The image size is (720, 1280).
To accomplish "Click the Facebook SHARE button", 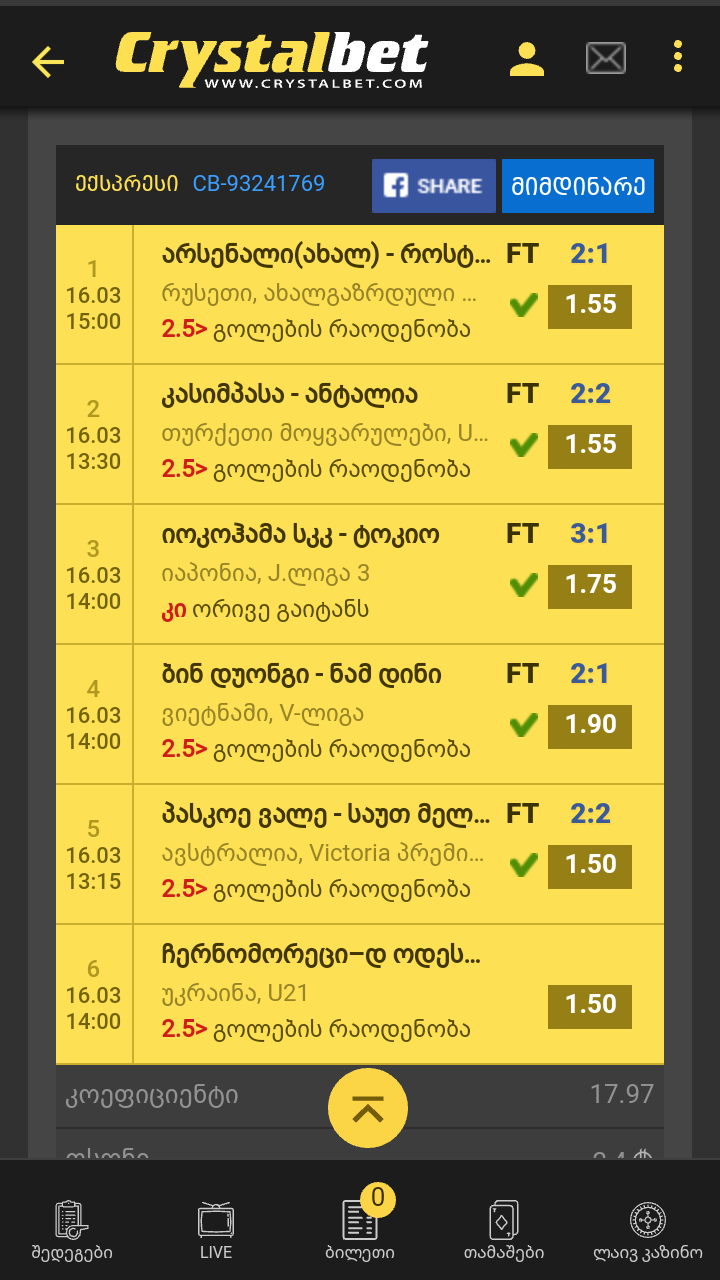I will tap(433, 185).
